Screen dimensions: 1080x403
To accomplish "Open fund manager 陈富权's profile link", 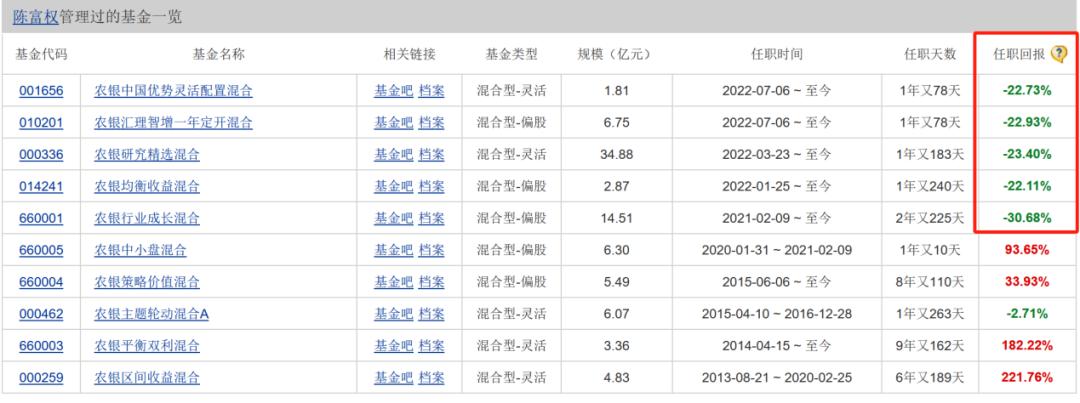I will pyautogui.click(x=36, y=17).
